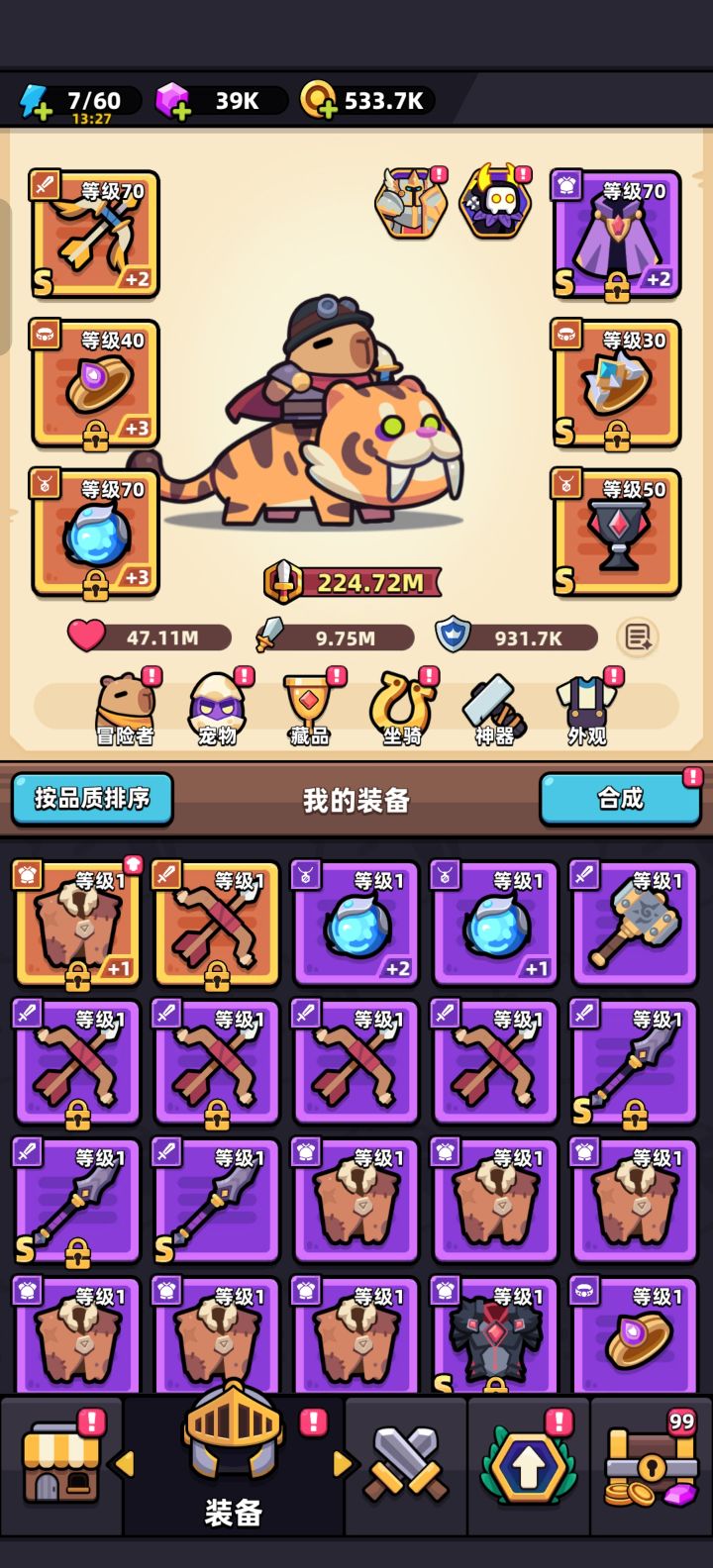Open the 神器 (Artifact) panel

pos(495,708)
